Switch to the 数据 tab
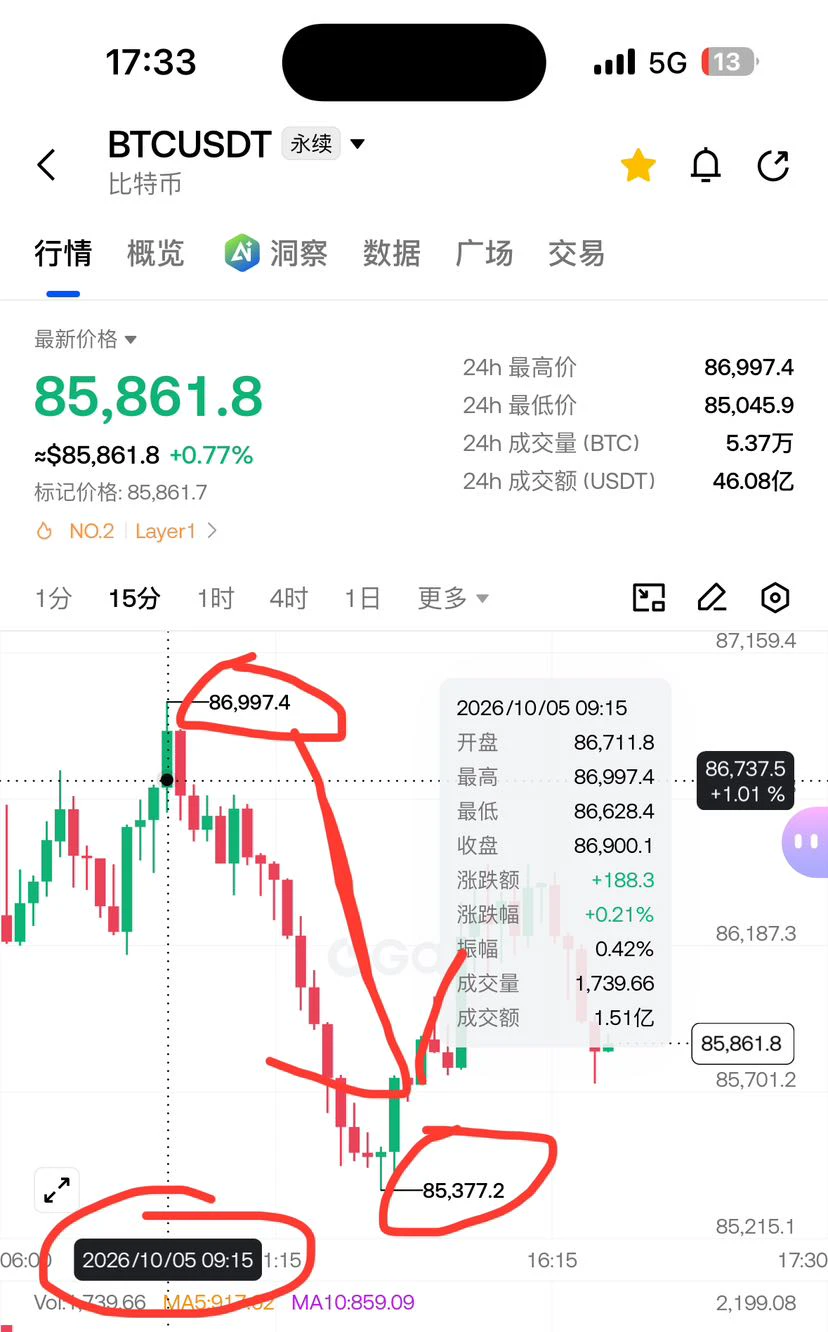828x1332 pixels. [x=391, y=253]
